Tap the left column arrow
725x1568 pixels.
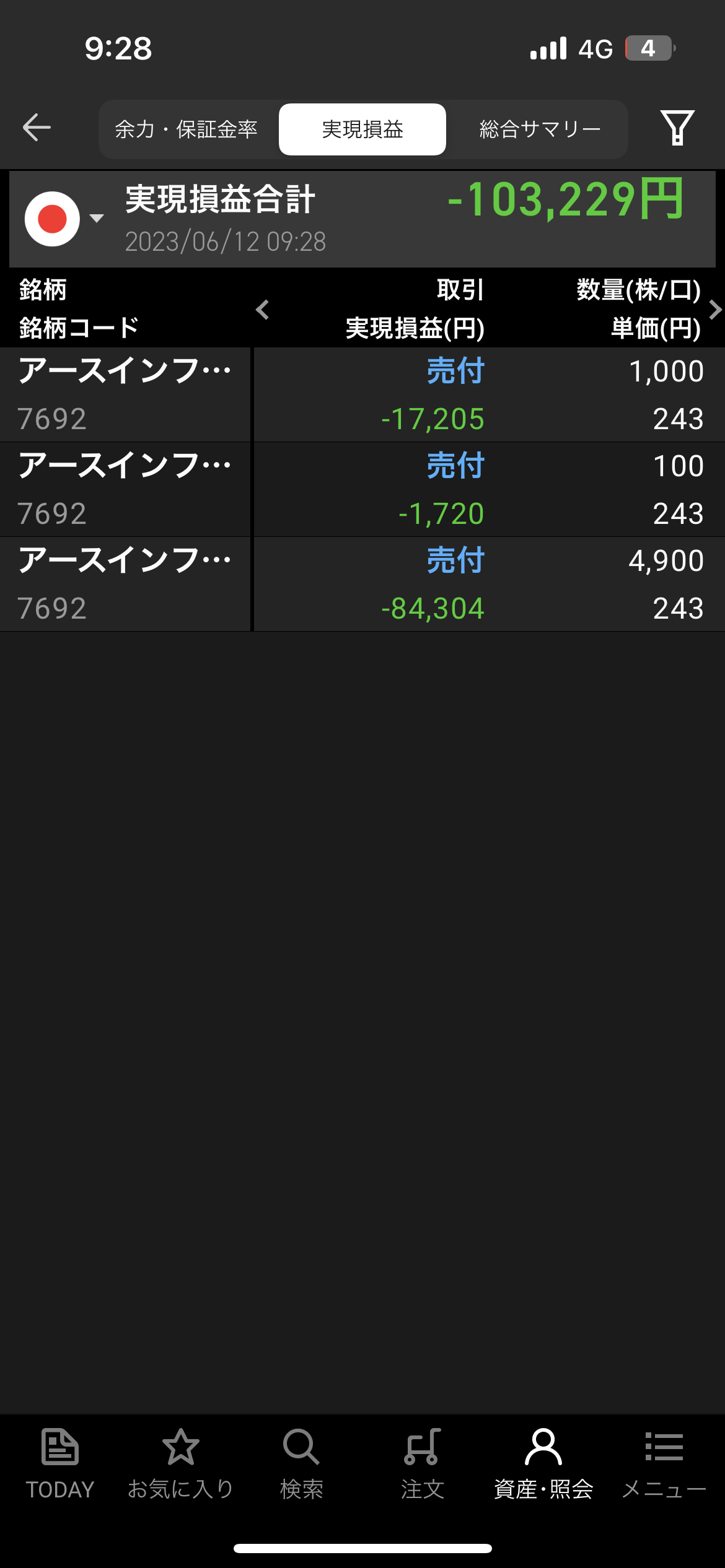pyautogui.click(x=263, y=309)
